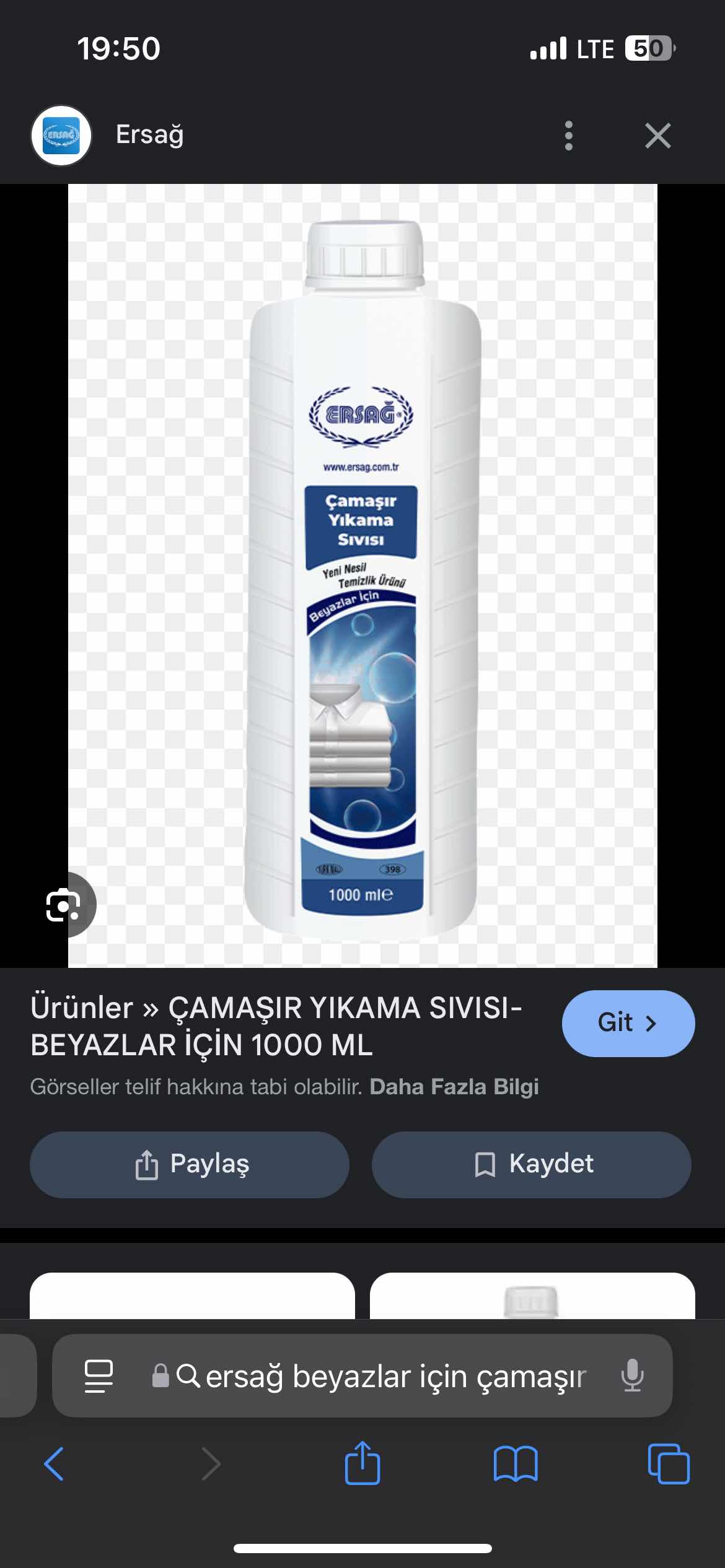Show all open tabs
Viewport: 725px width, 1568px height.
[x=668, y=1464]
